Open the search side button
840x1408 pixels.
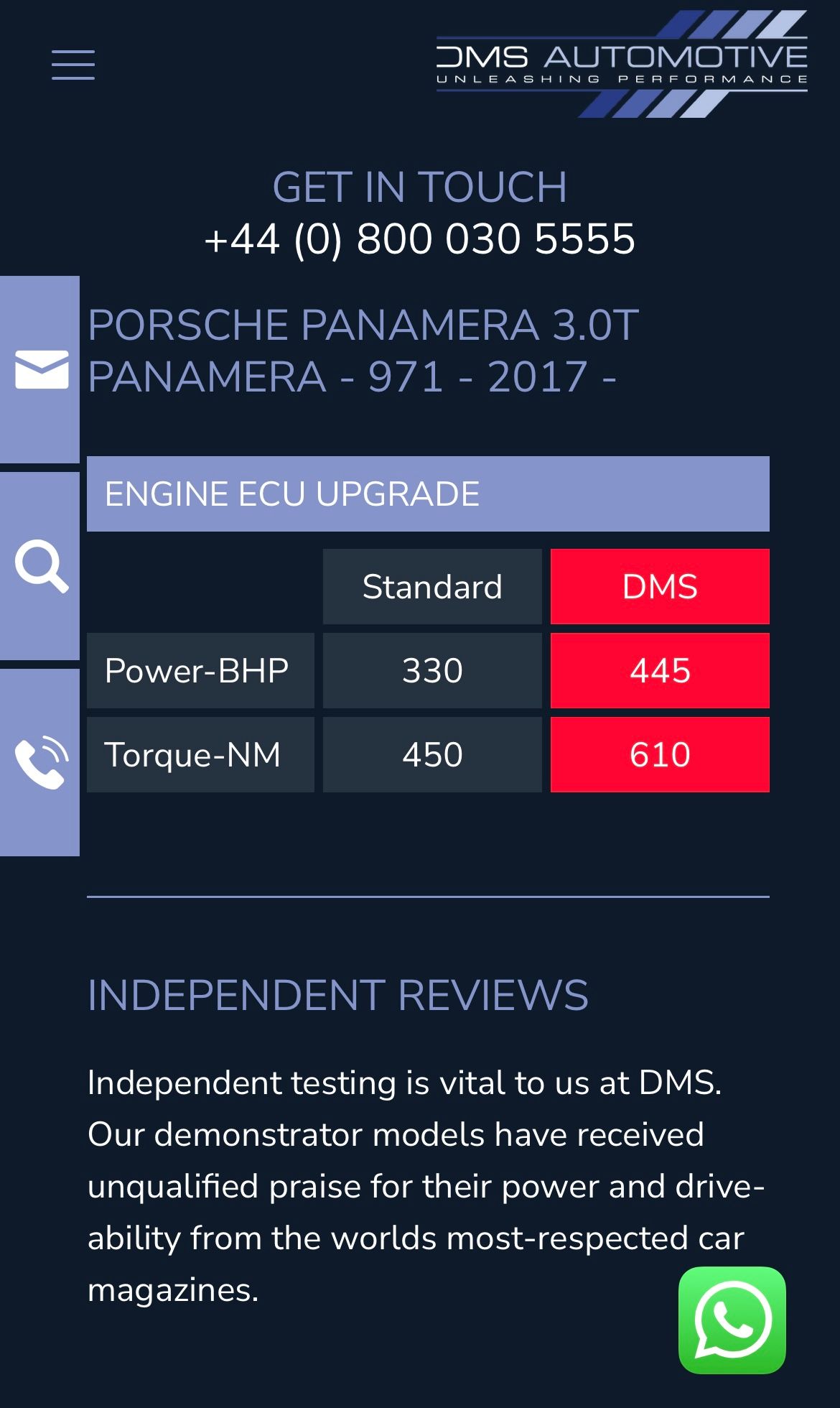pyautogui.click(x=40, y=566)
